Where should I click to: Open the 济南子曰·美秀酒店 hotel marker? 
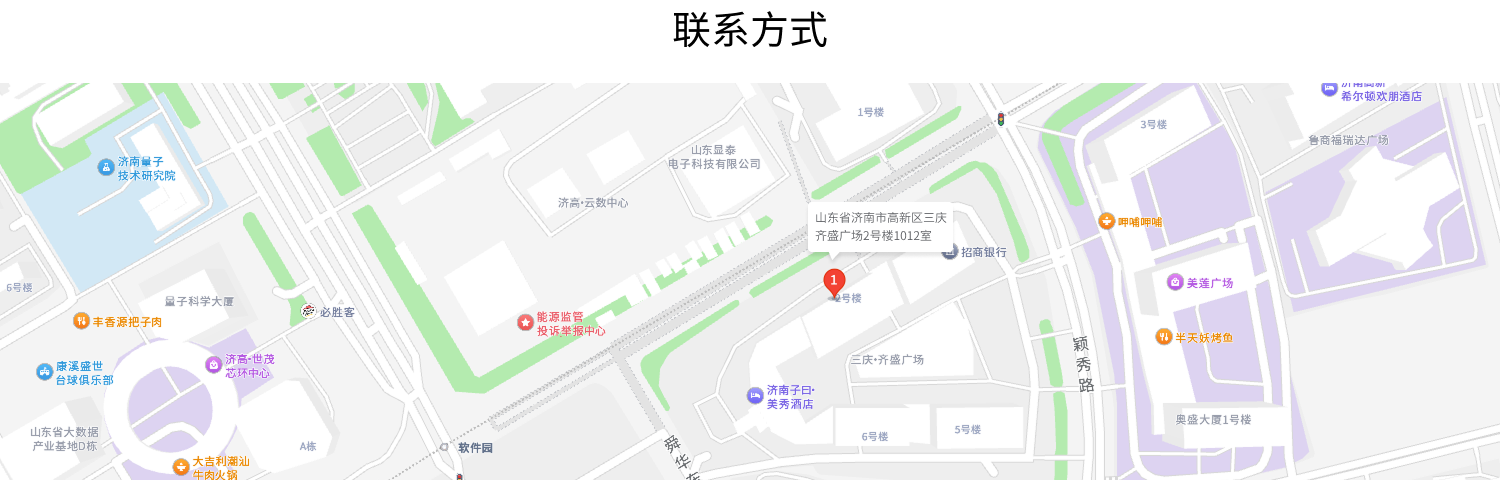click(x=756, y=396)
